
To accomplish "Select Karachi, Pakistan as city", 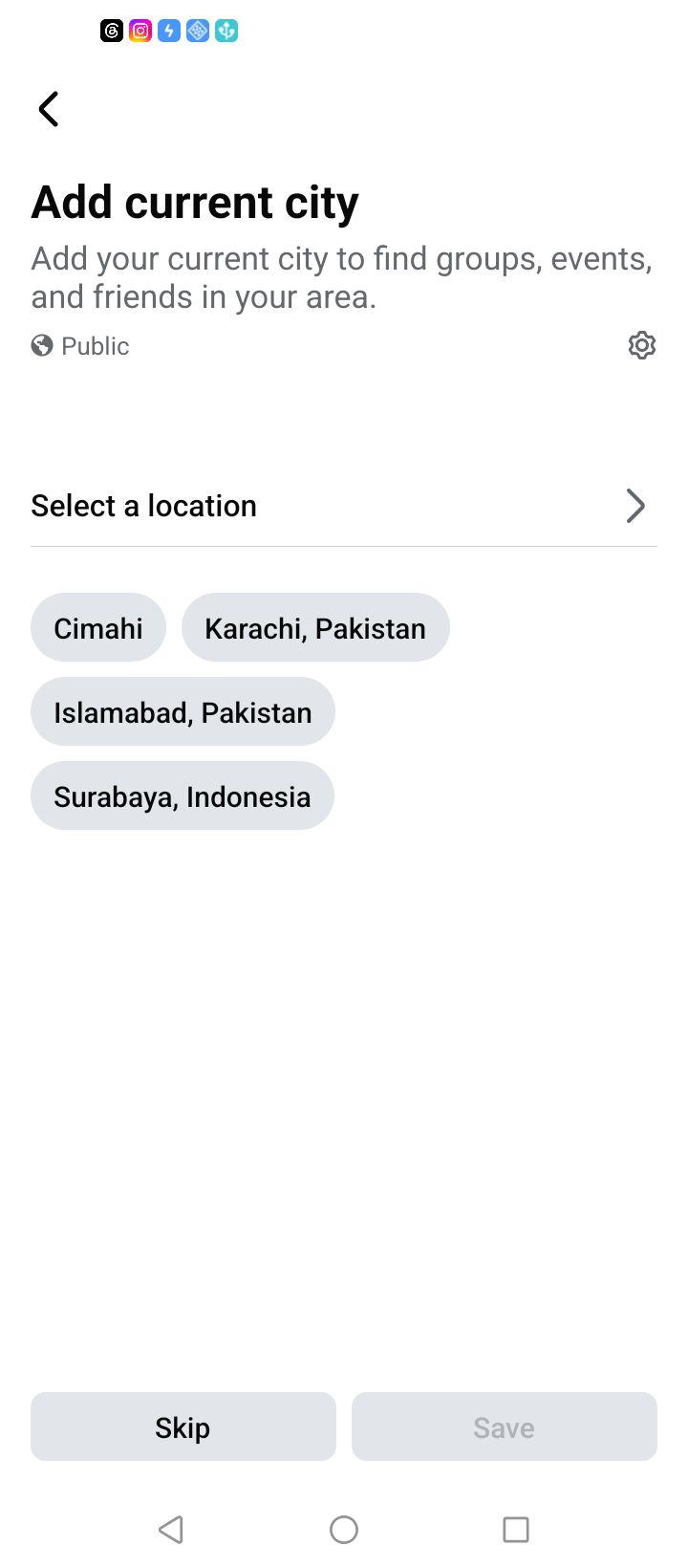I will tap(315, 627).
